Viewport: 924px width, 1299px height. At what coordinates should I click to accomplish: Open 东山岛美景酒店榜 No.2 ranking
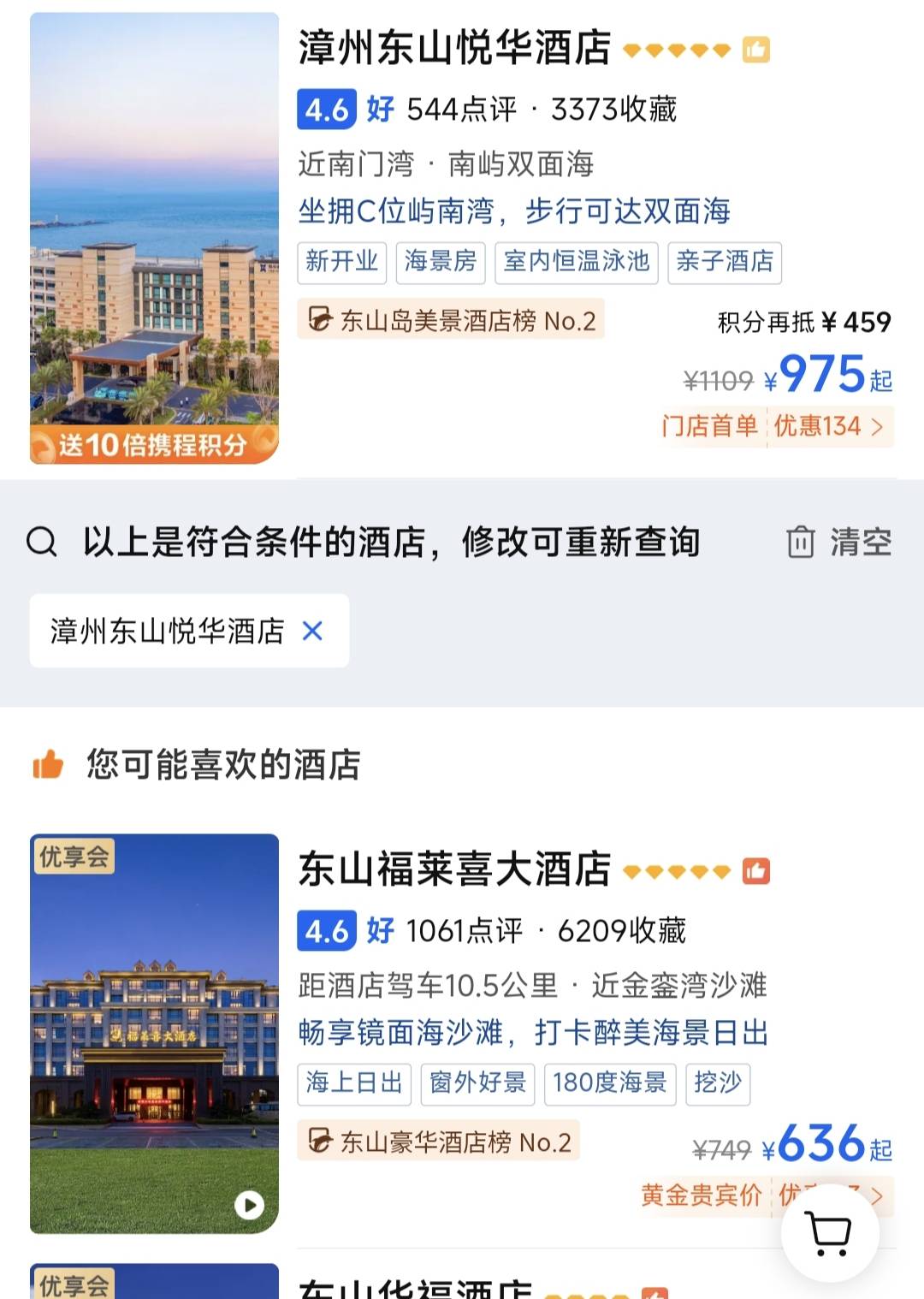pyautogui.click(x=452, y=320)
